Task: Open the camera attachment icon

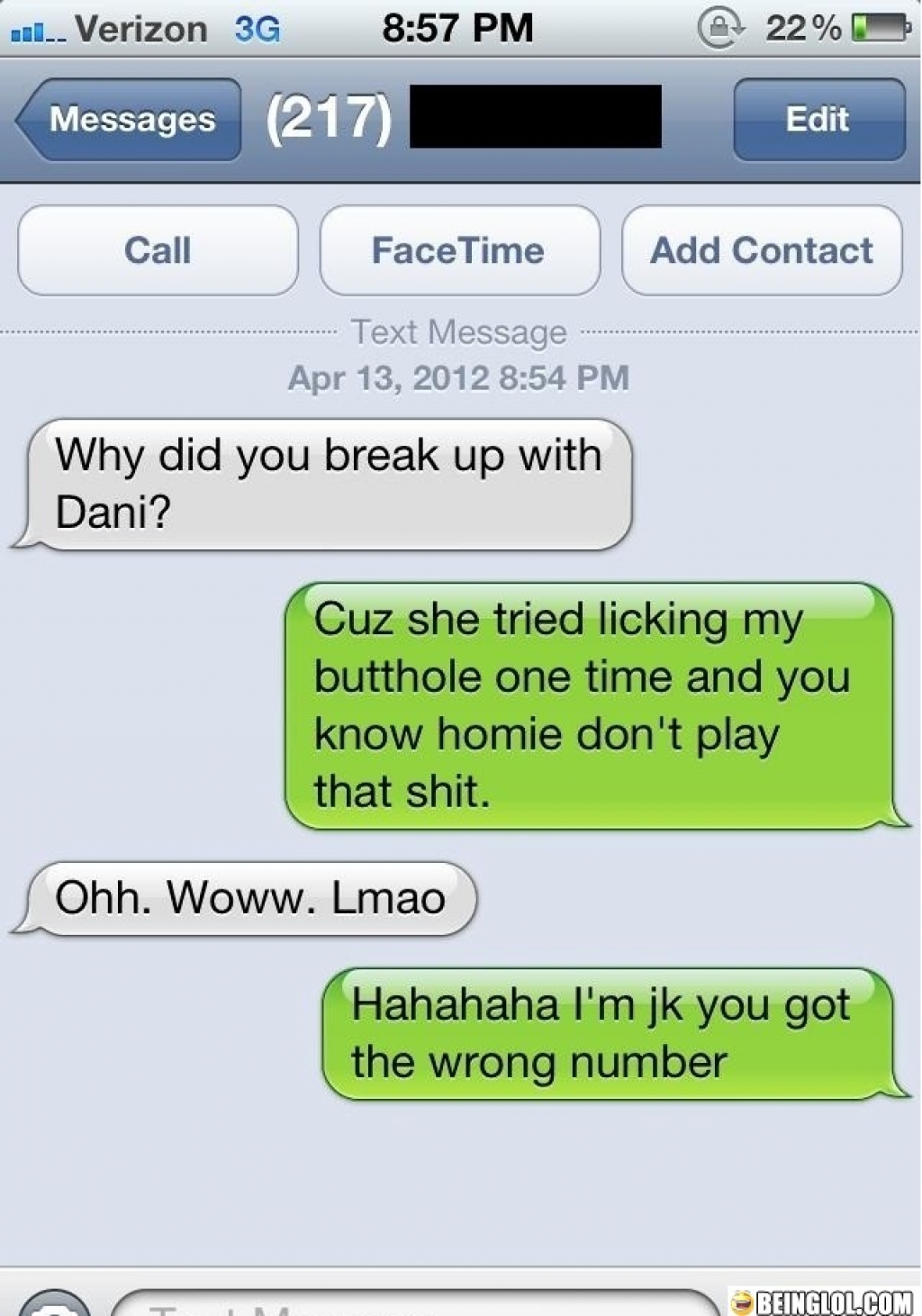Action: 54,1306
